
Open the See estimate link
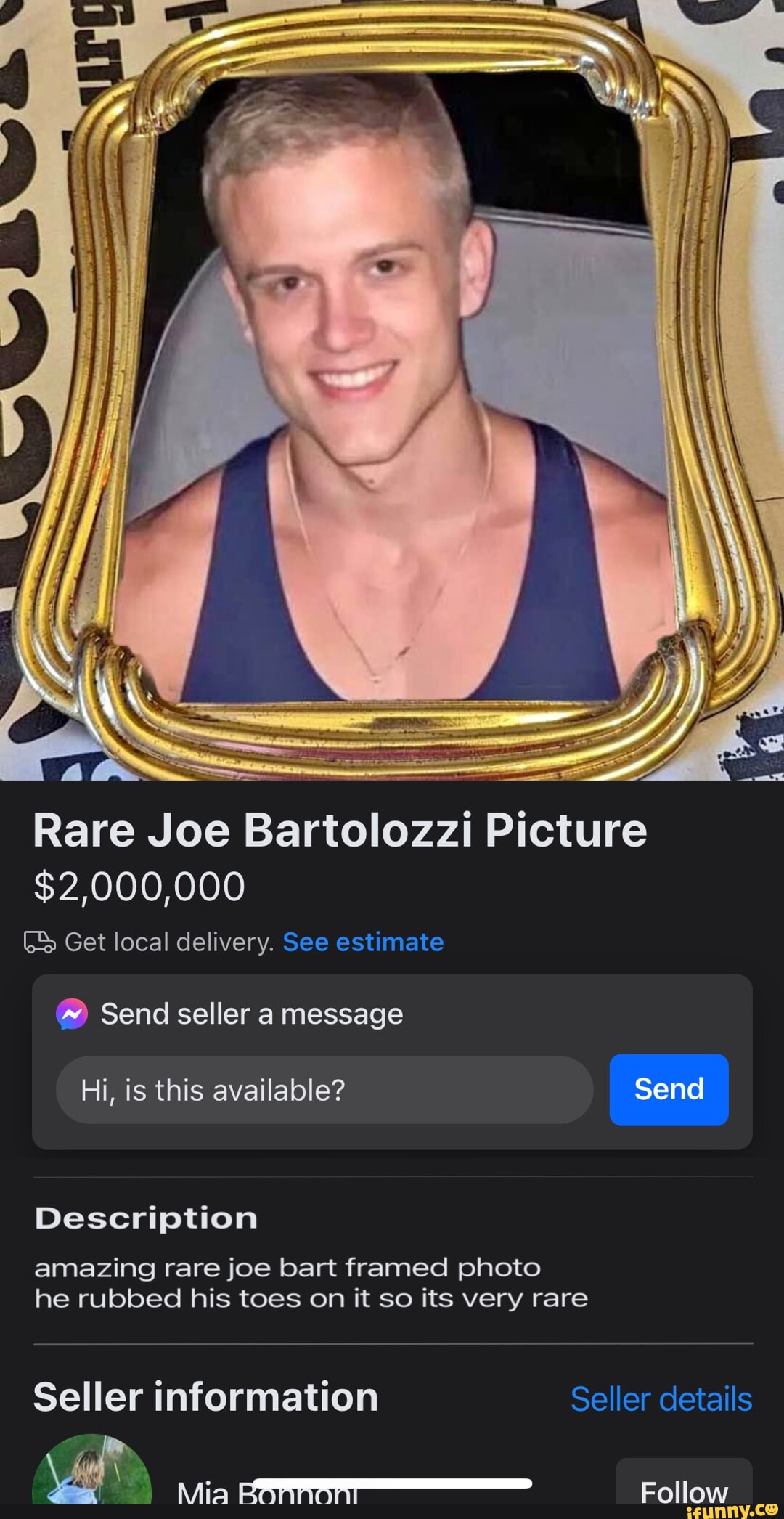(363, 942)
